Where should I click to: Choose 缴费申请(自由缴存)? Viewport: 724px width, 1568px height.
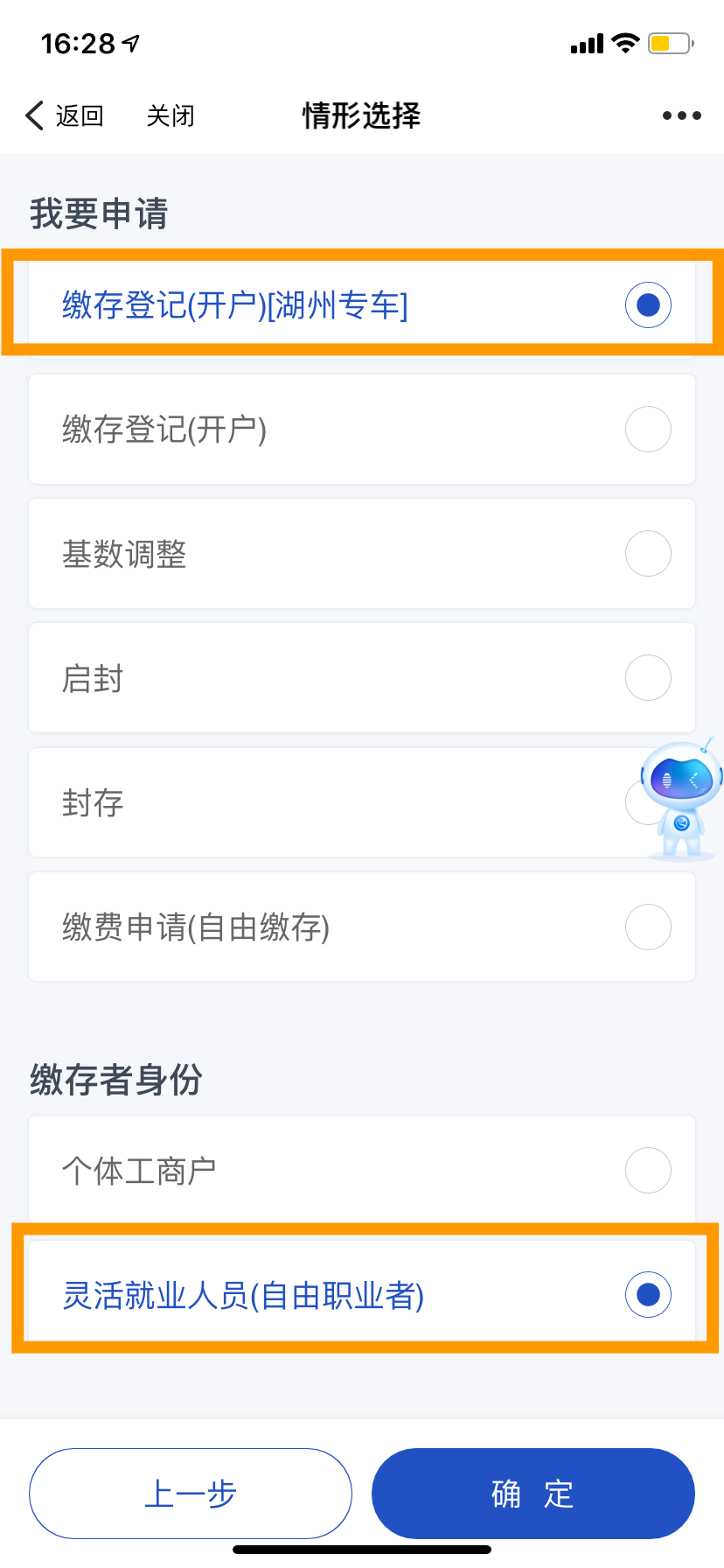[x=362, y=927]
